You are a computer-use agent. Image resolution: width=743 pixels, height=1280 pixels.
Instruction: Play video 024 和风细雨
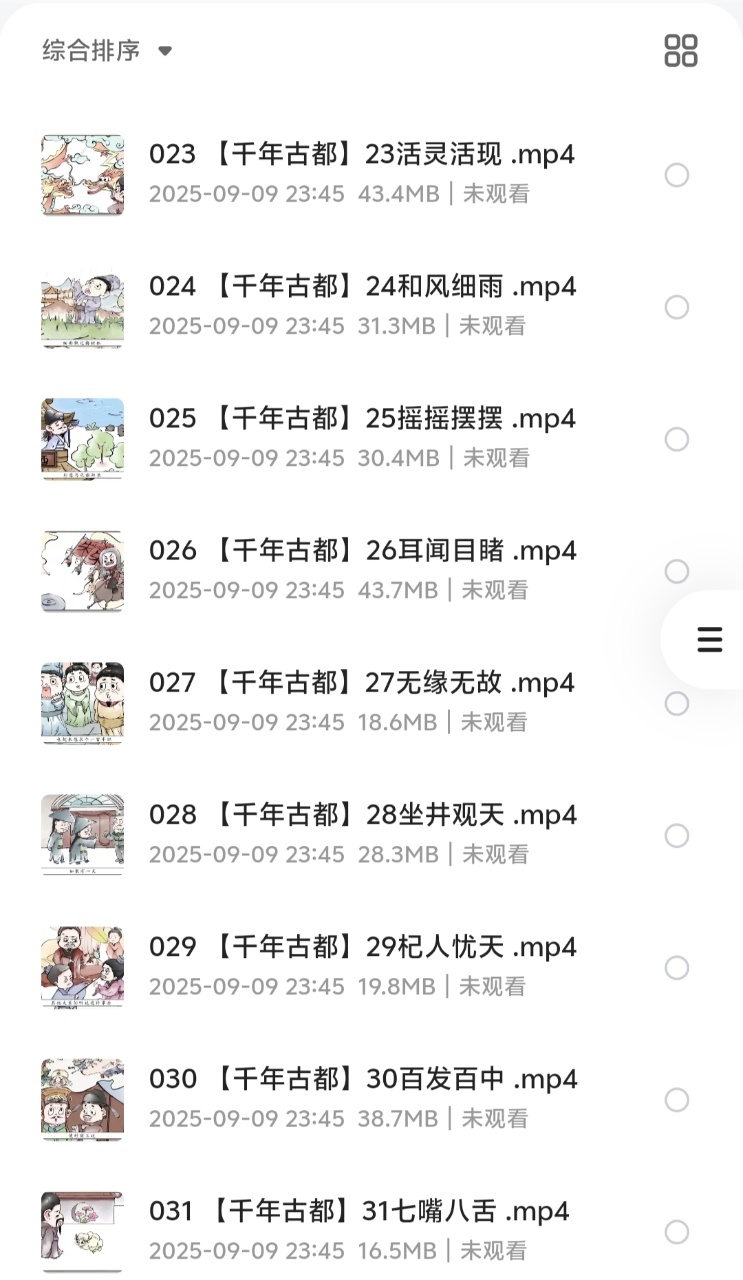362,287
